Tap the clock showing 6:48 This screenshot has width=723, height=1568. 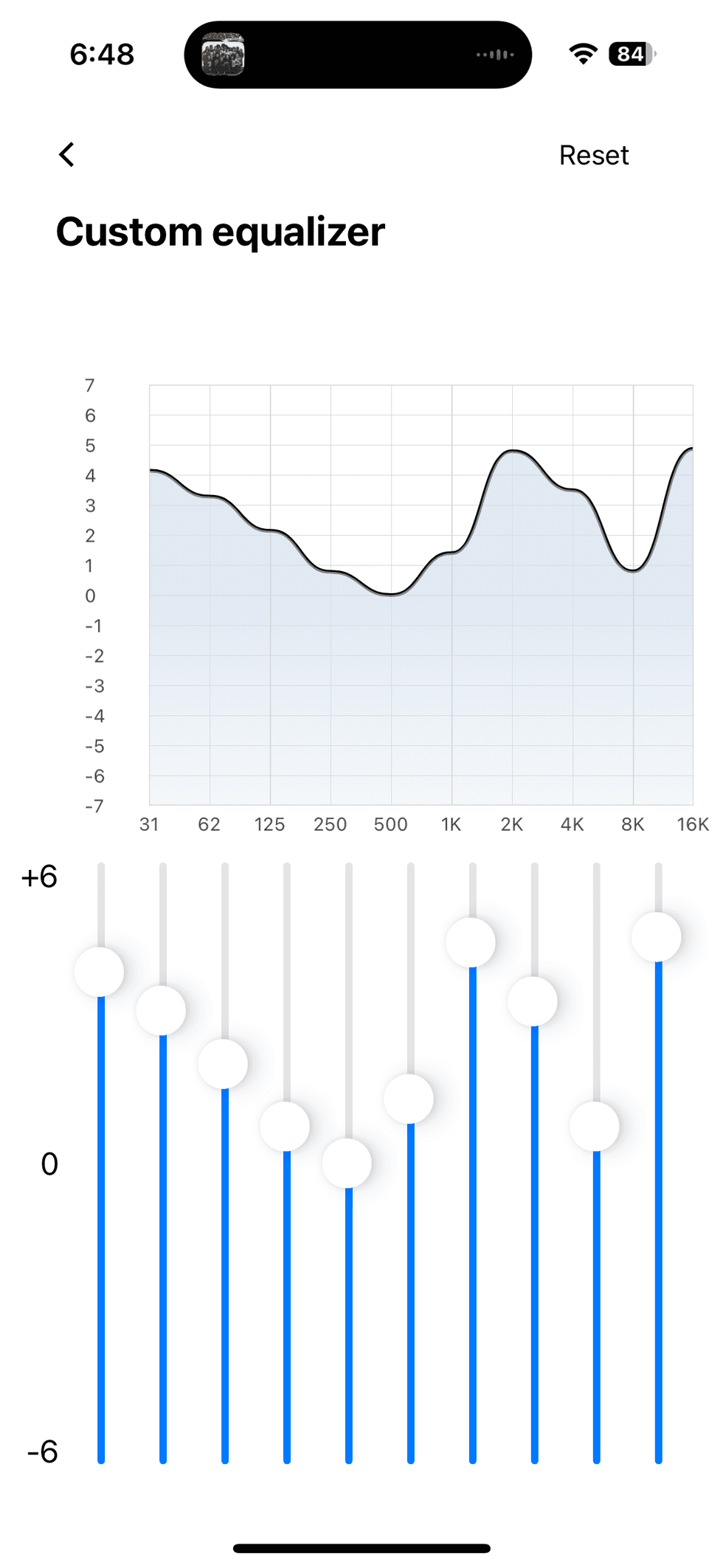(102, 54)
